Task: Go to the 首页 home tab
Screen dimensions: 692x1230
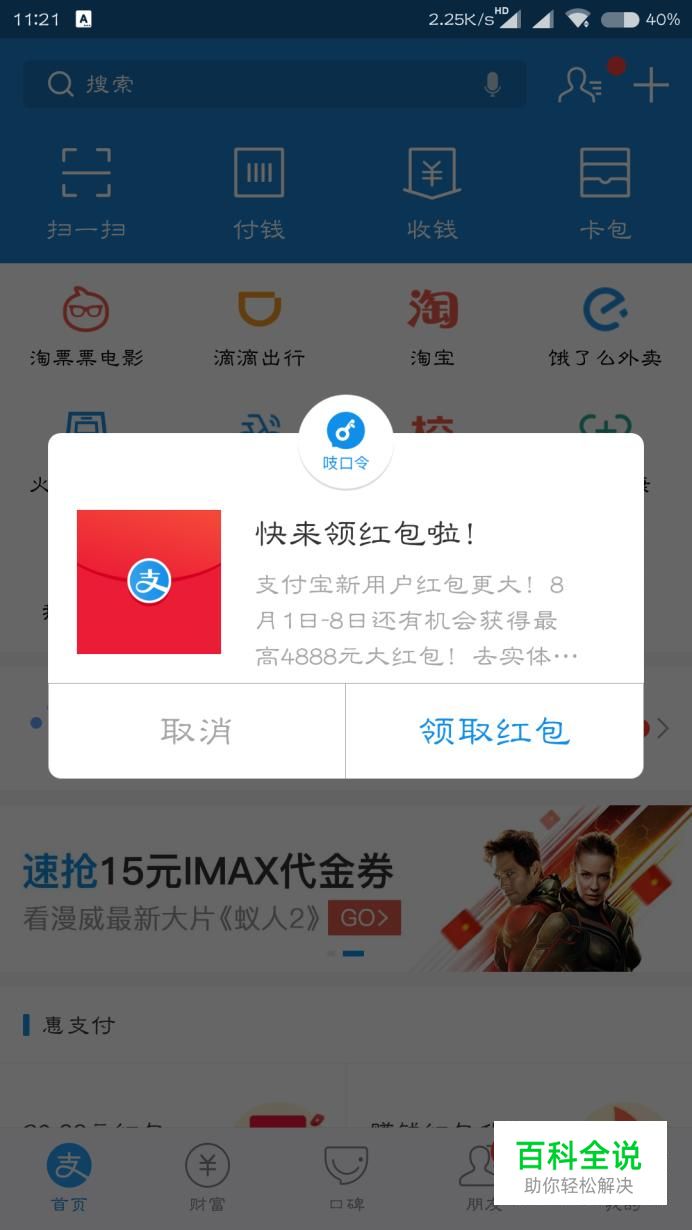Action: coord(69,1178)
